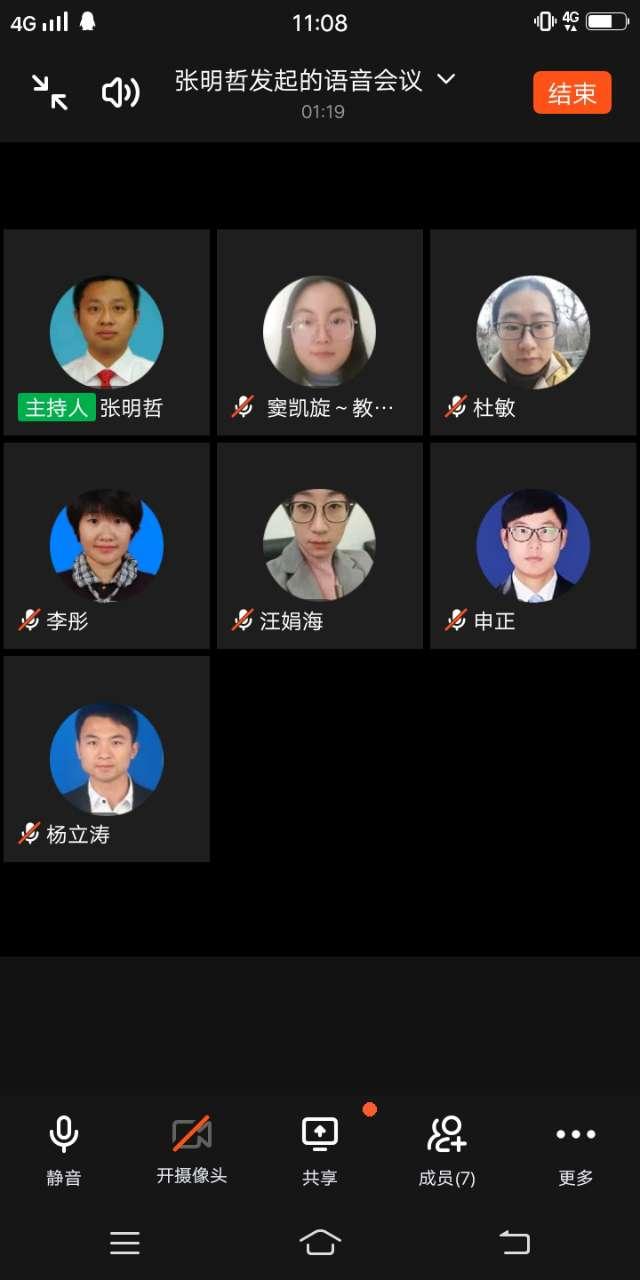Expand the meeting title dropdown
The height and width of the screenshot is (1280, 640).
(446, 79)
